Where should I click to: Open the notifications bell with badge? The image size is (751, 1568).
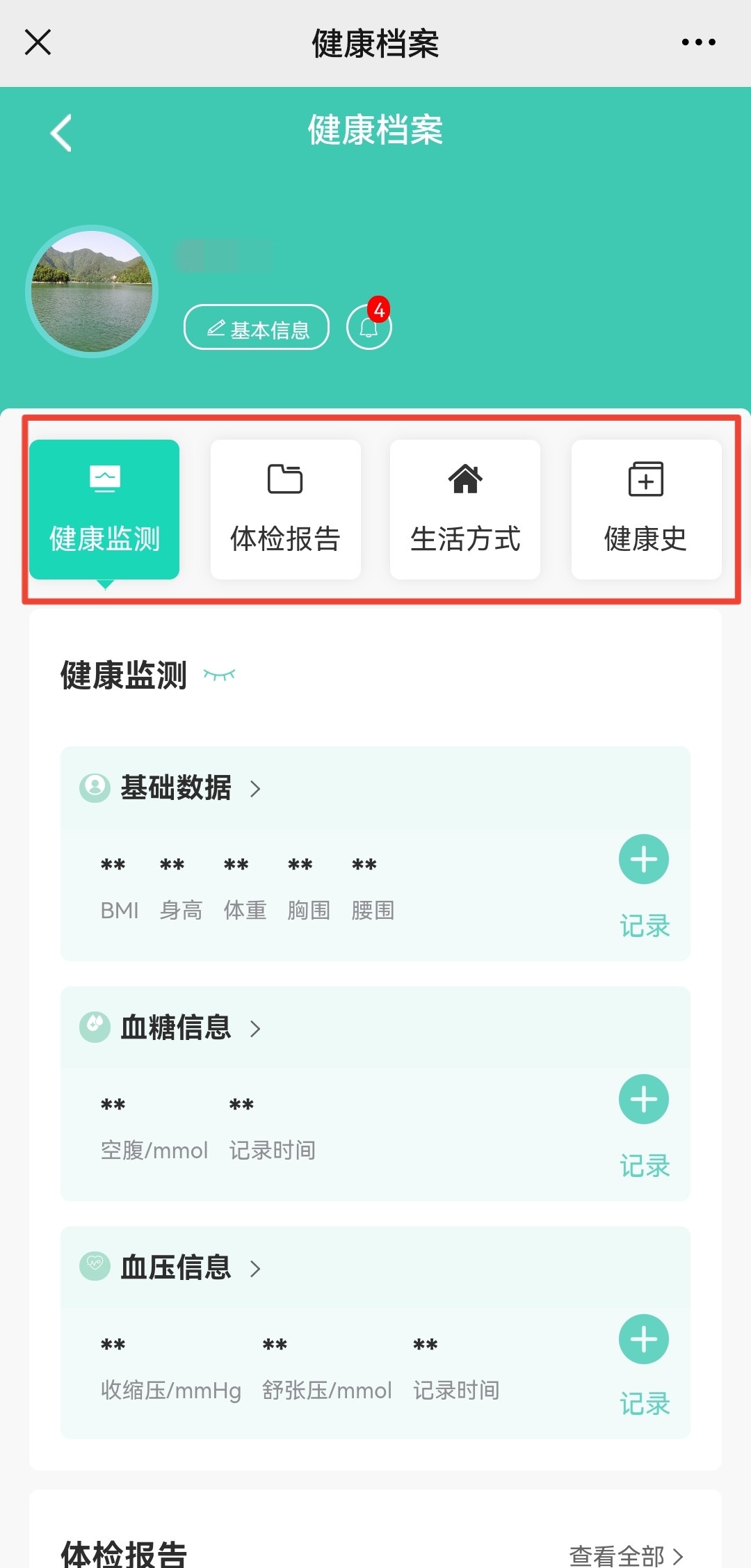(369, 327)
